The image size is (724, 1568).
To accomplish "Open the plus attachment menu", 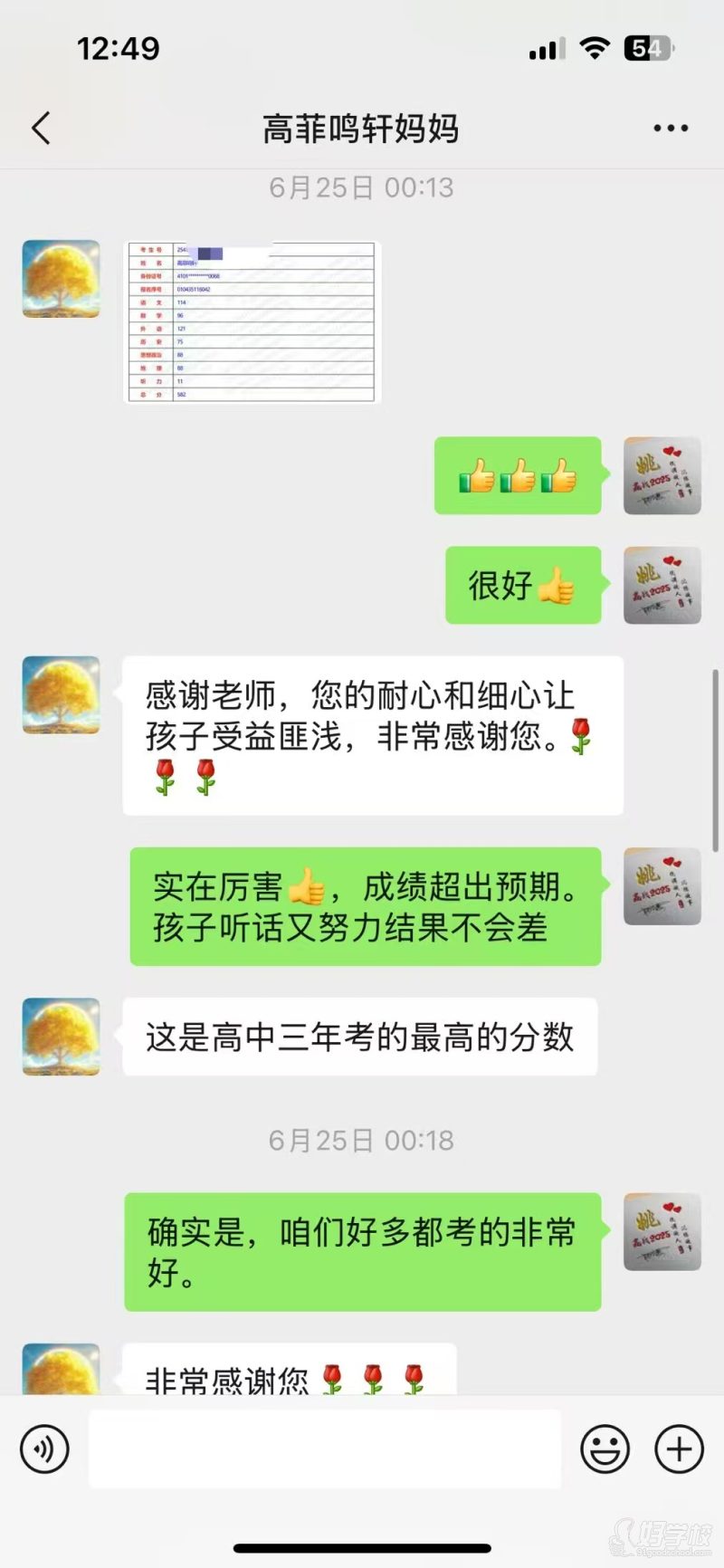I will click(679, 1448).
